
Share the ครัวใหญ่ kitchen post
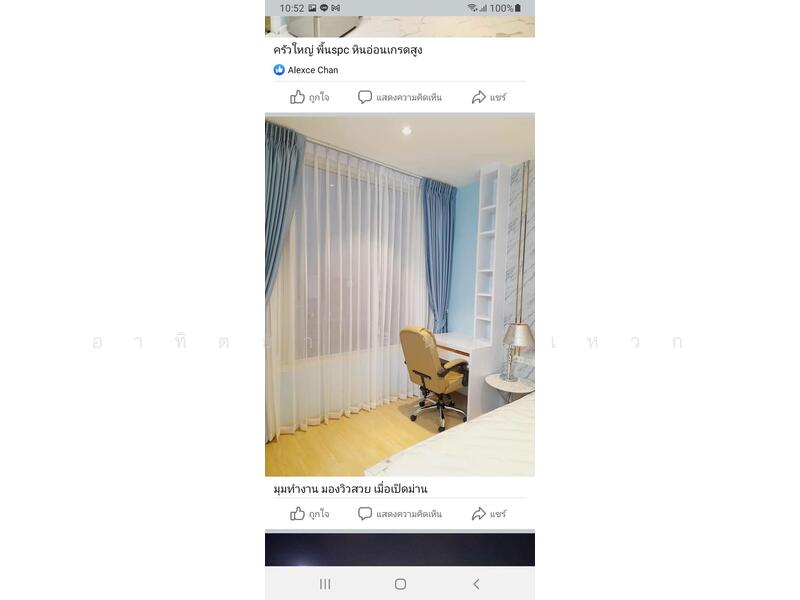pos(489,97)
